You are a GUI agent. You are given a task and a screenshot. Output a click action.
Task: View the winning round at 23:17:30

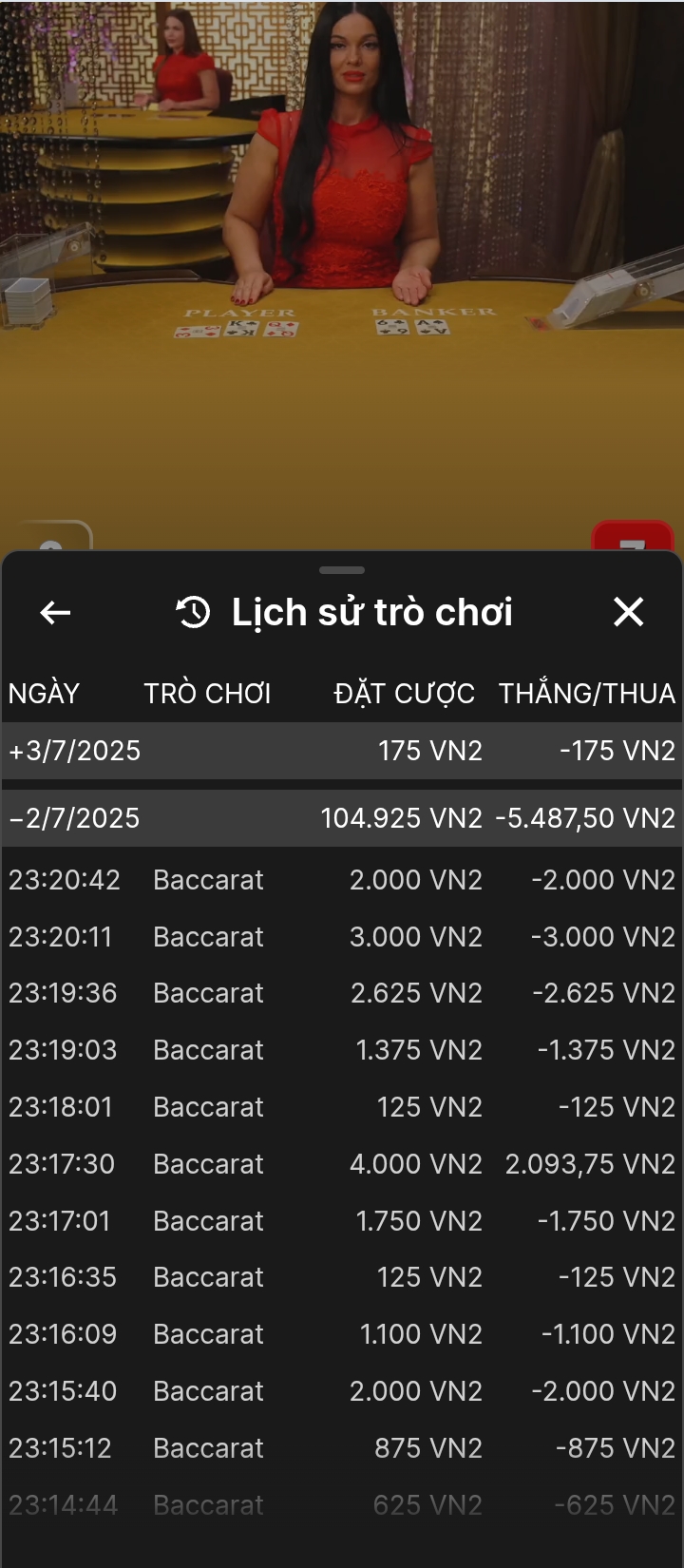(x=341, y=1164)
